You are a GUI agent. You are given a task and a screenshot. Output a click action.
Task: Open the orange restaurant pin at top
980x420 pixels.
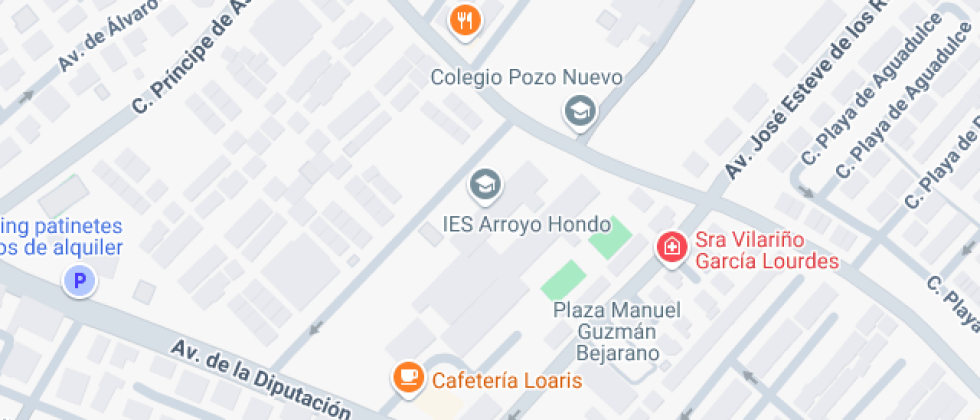[465, 18]
